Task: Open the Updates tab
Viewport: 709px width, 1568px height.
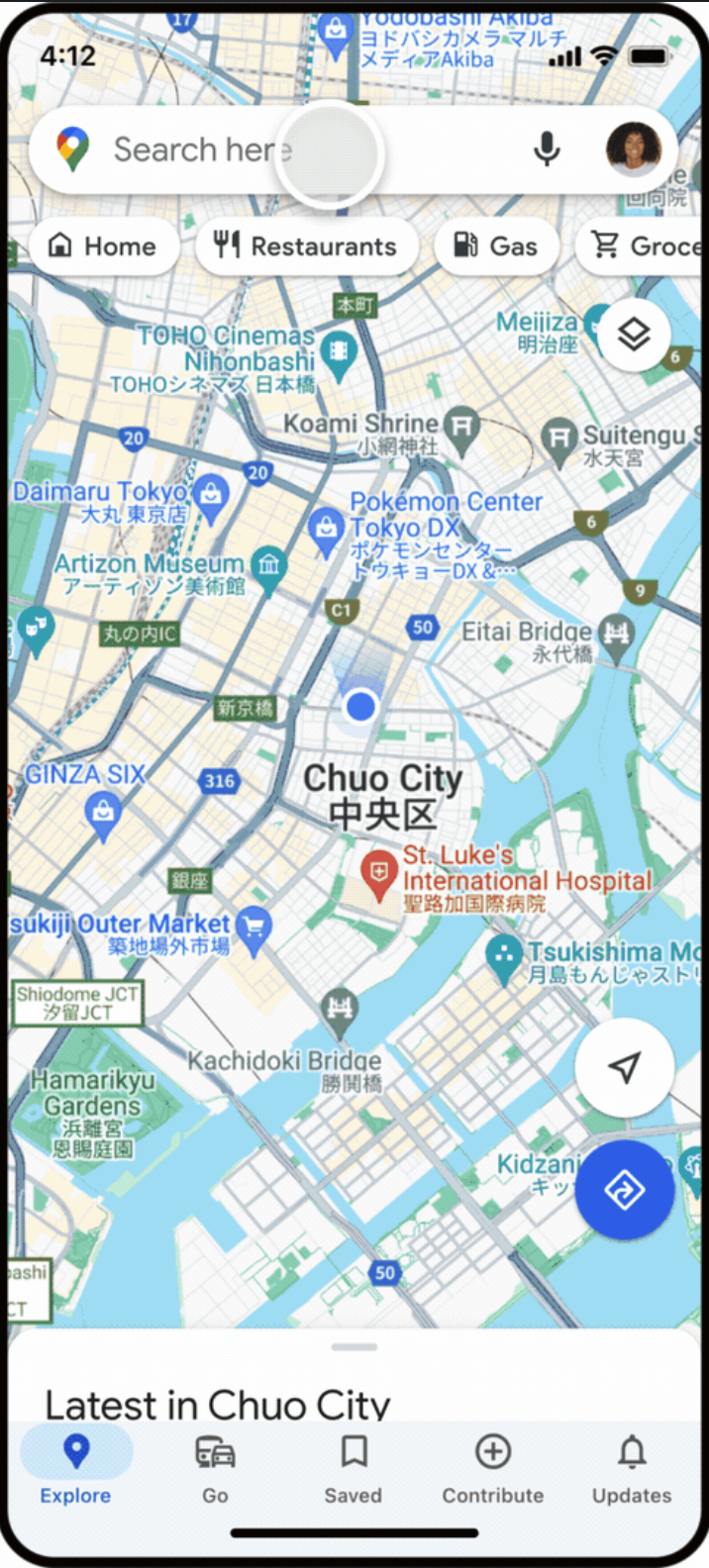Action: [x=632, y=1469]
